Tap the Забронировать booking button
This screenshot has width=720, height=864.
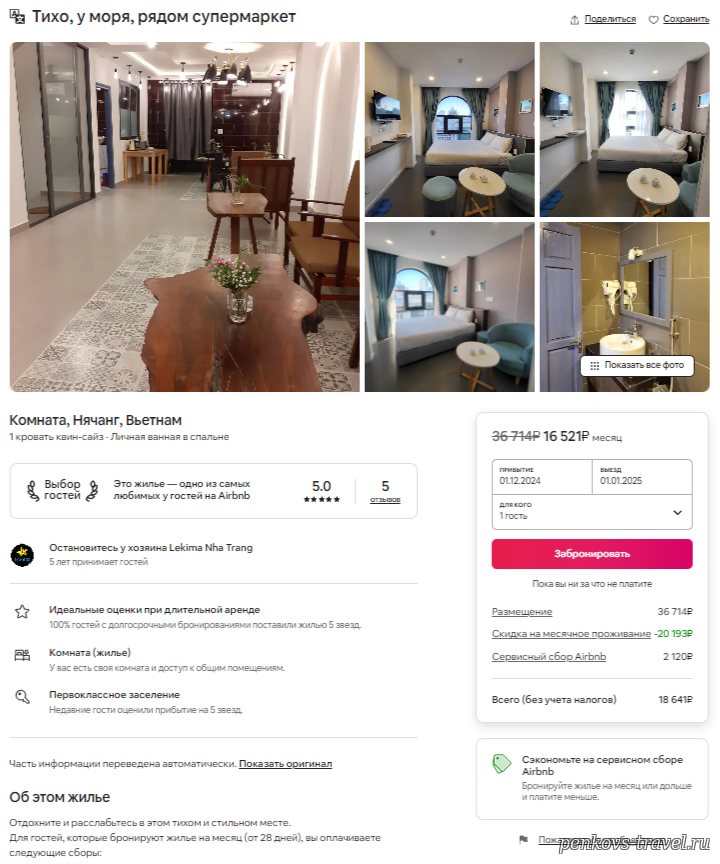[x=591, y=554]
